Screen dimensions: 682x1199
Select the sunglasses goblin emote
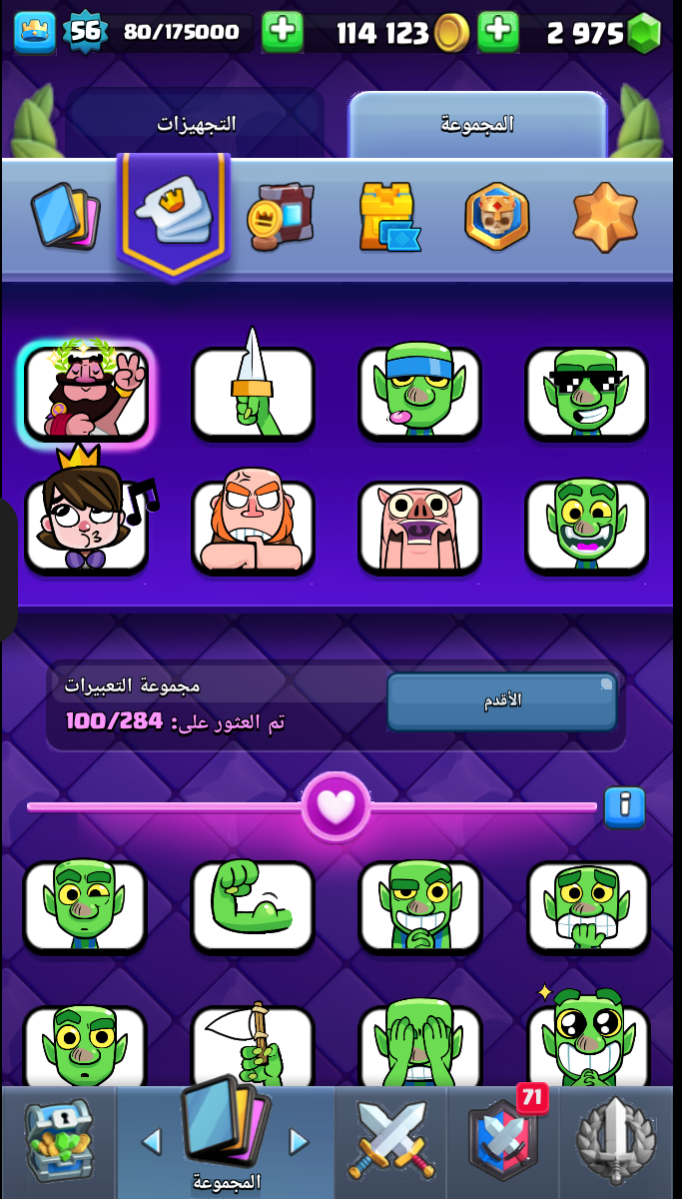pos(586,393)
